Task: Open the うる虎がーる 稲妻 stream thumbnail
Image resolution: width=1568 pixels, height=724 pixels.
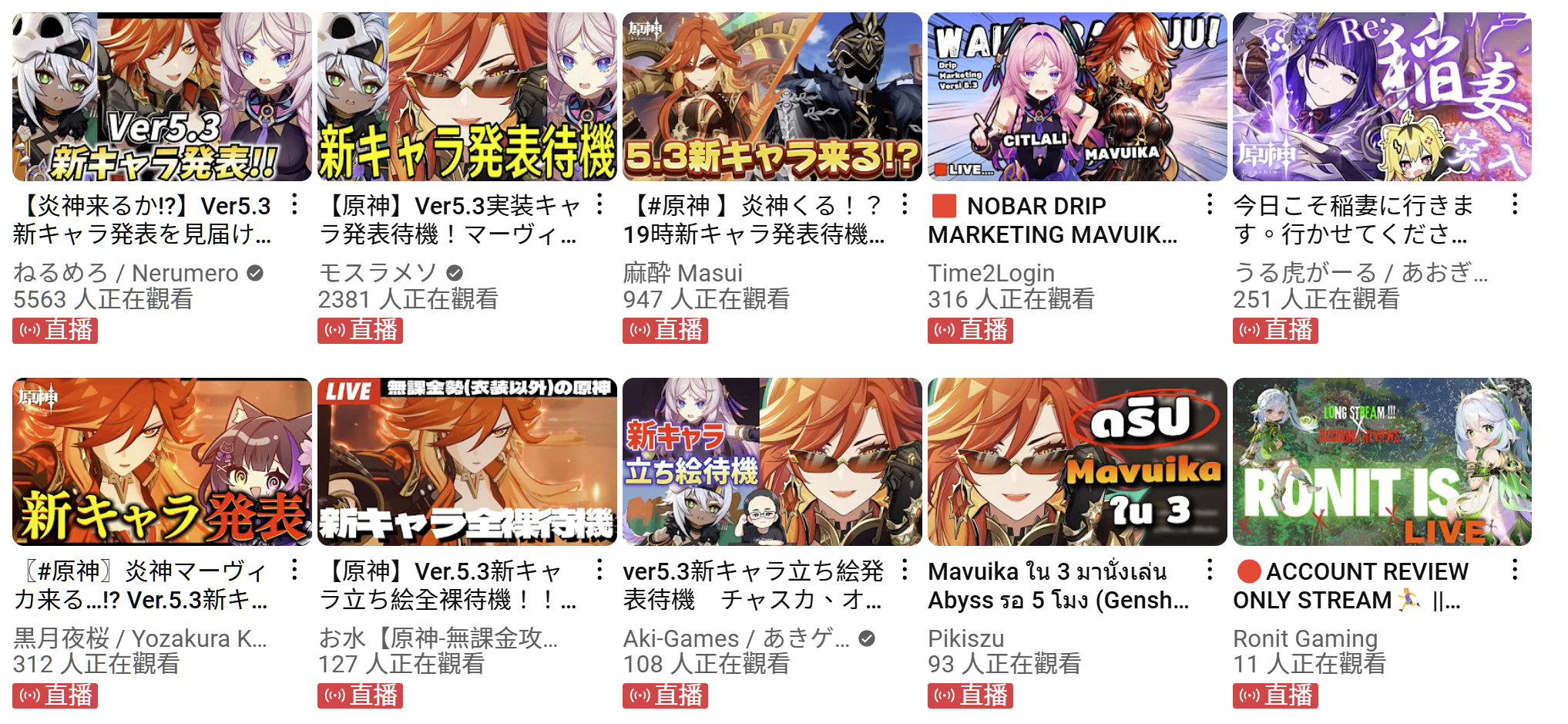Action: click(x=1382, y=97)
